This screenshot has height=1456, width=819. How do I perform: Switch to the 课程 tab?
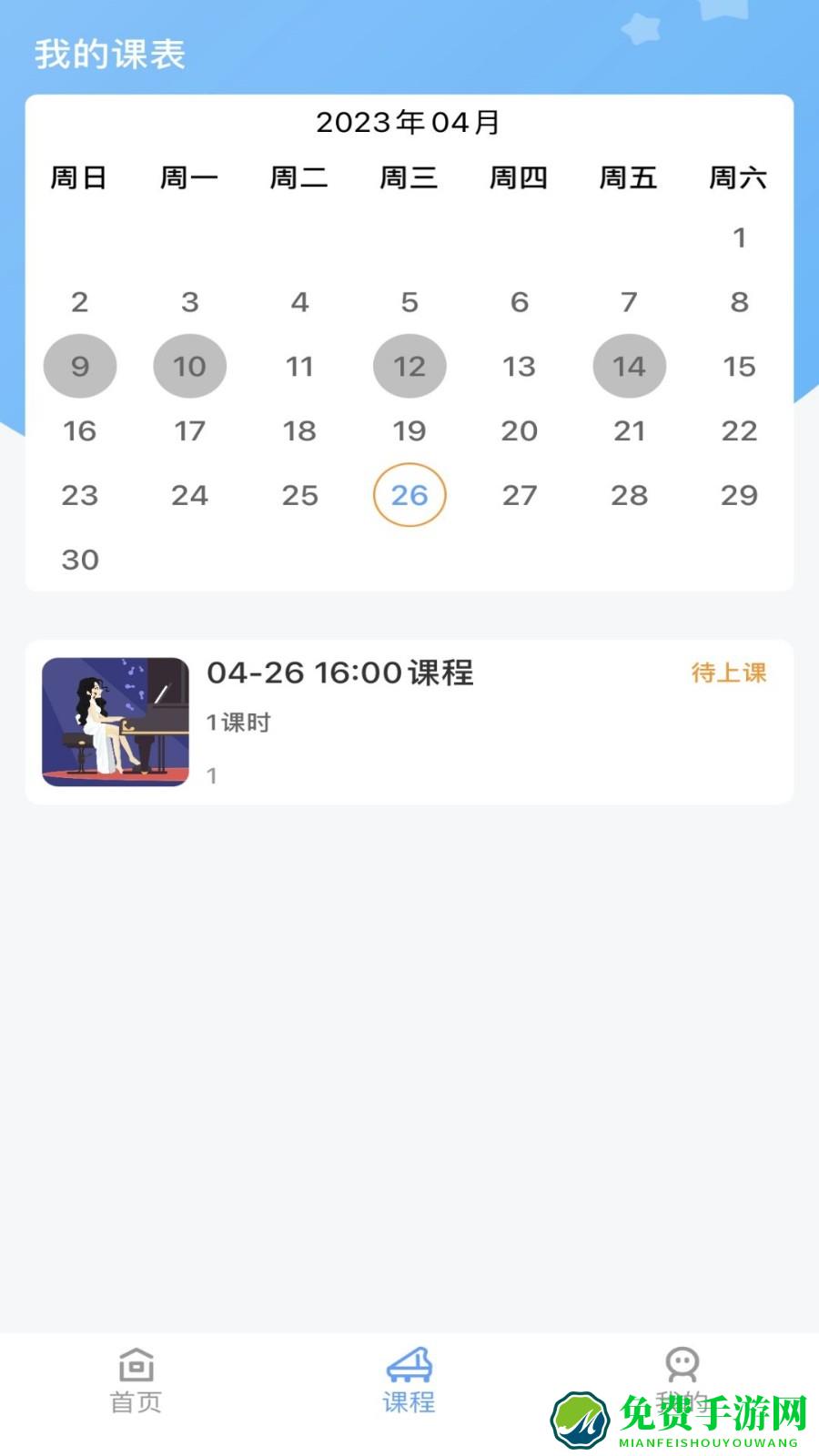[x=409, y=1381]
